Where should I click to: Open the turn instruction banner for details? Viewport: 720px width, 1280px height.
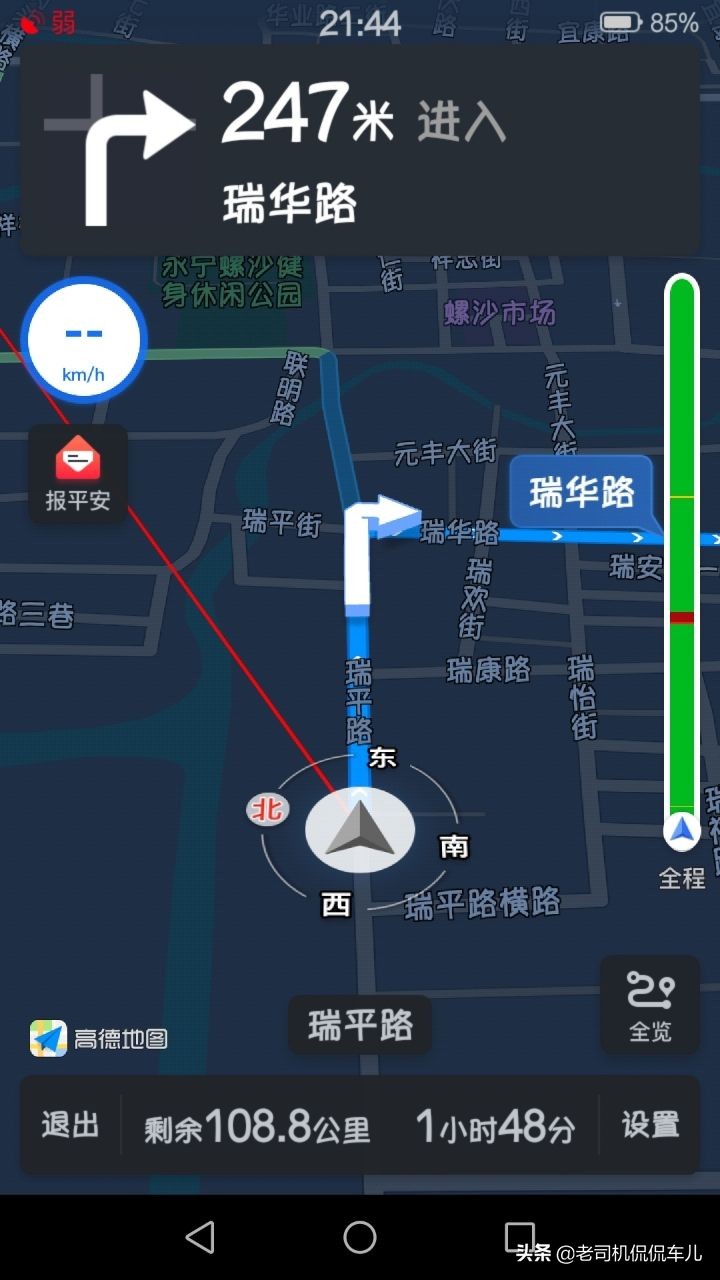click(x=360, y=145)
